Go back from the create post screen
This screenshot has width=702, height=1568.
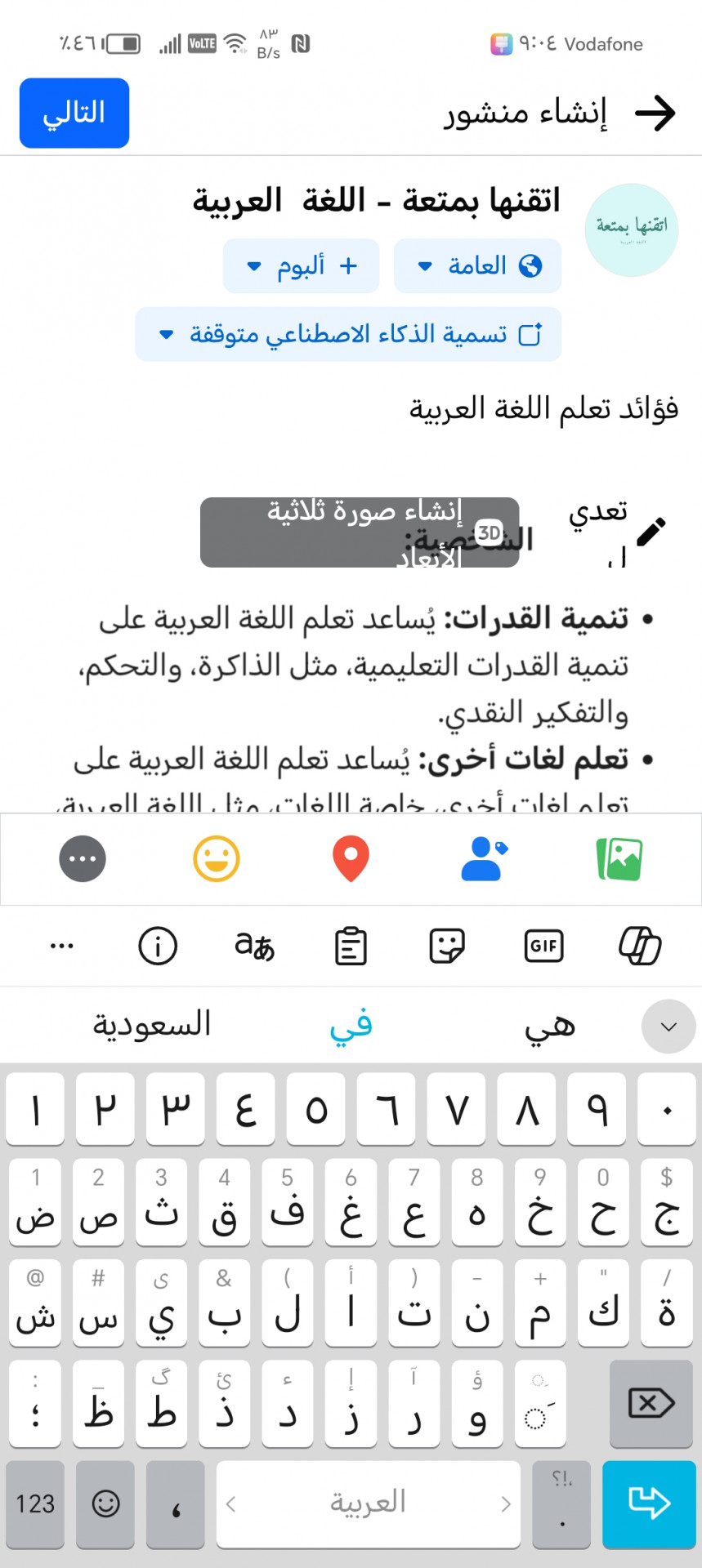point(655,113)
